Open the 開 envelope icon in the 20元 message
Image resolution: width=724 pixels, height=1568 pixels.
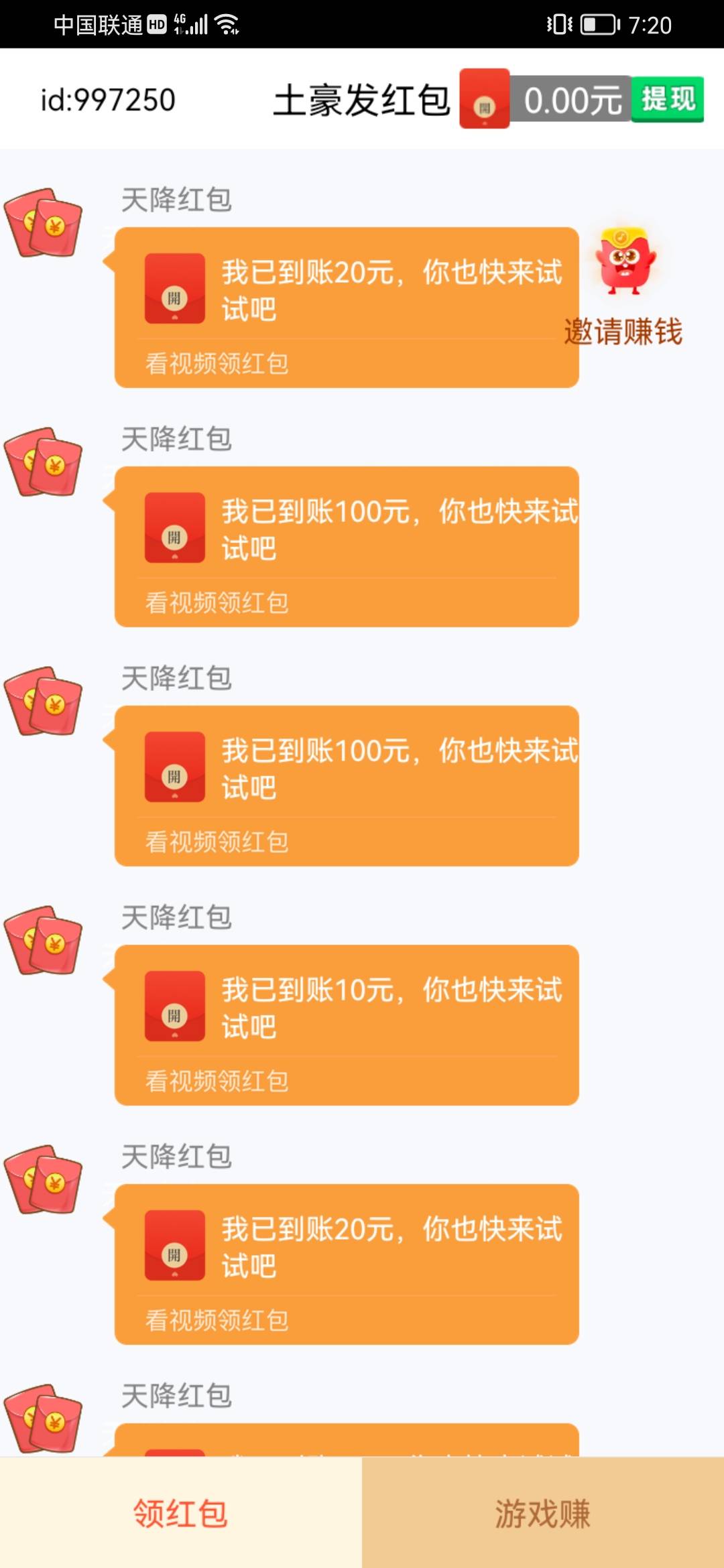pos(174,288)
